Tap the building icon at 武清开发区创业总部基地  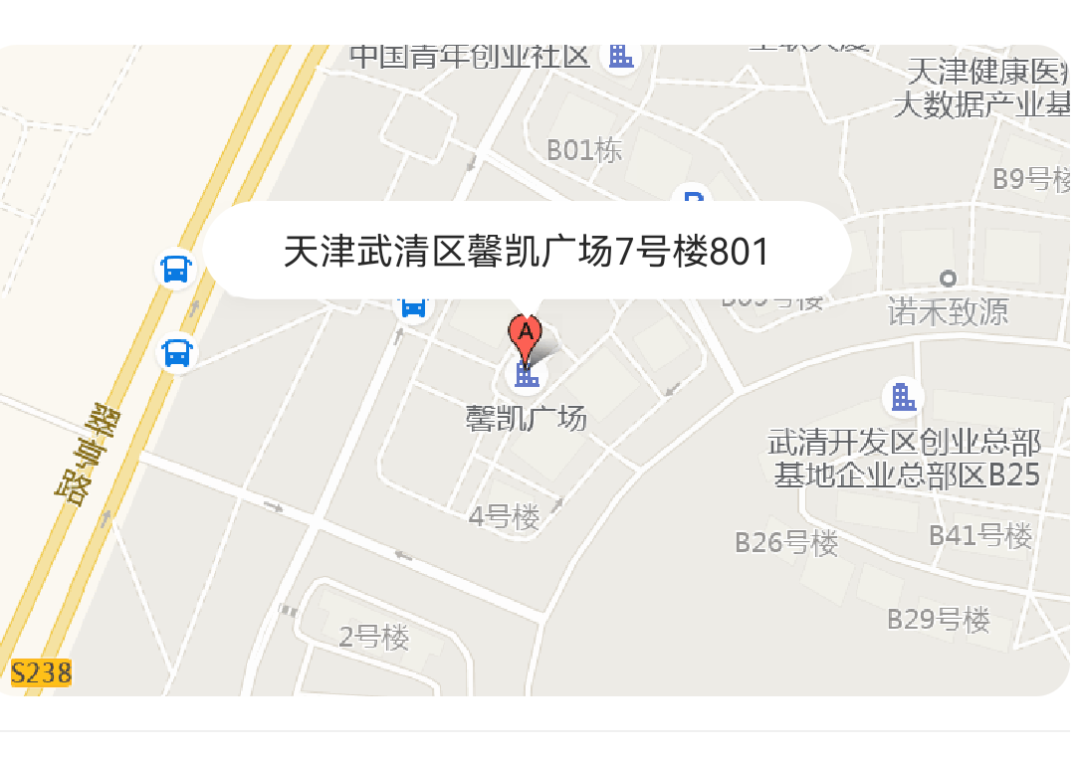(903, 397)
